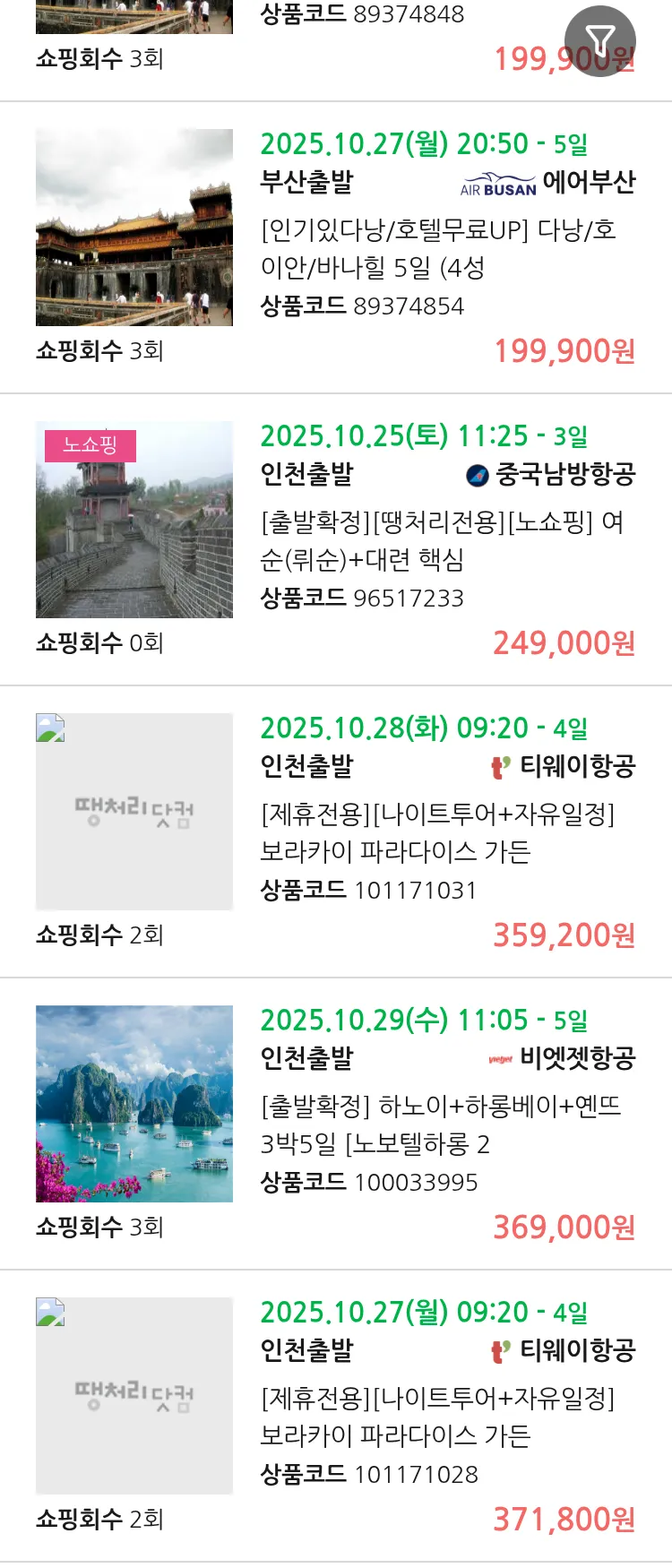Open the Air Busan Da Nang package 89374854

[439, 248]
